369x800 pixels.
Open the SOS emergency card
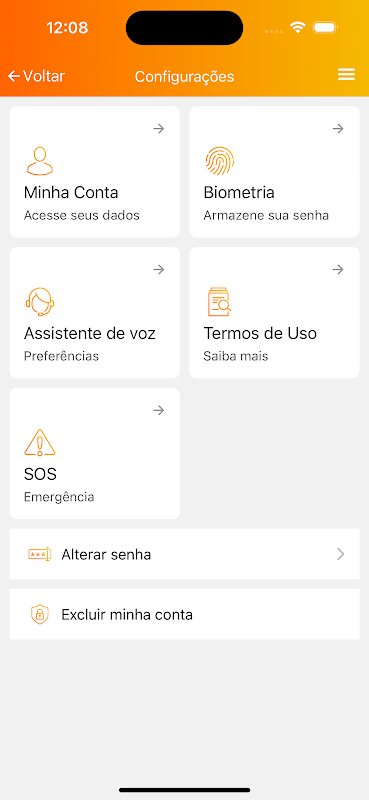click(94, 454)
